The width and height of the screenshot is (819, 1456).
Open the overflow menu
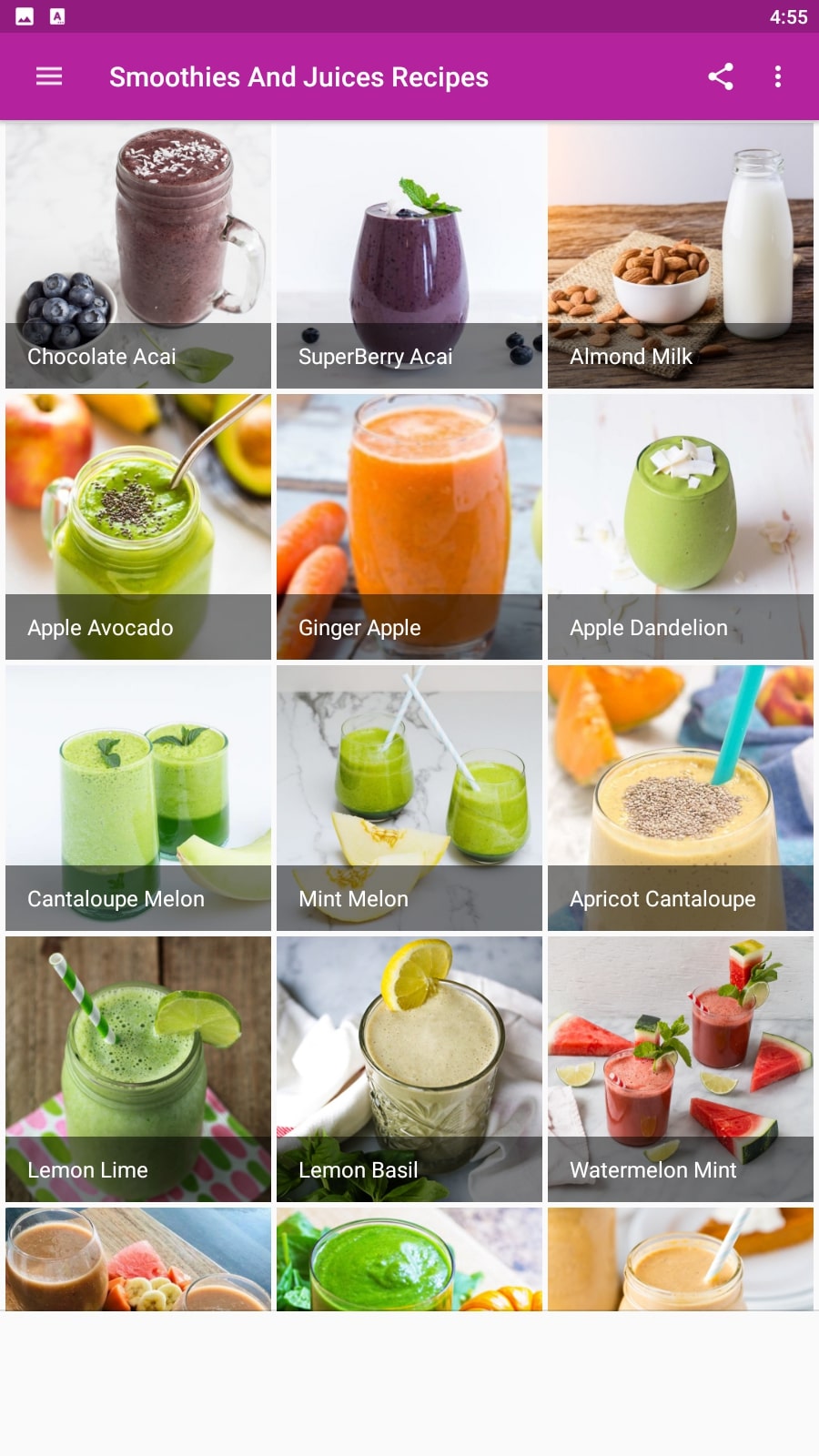click(777, 76)
